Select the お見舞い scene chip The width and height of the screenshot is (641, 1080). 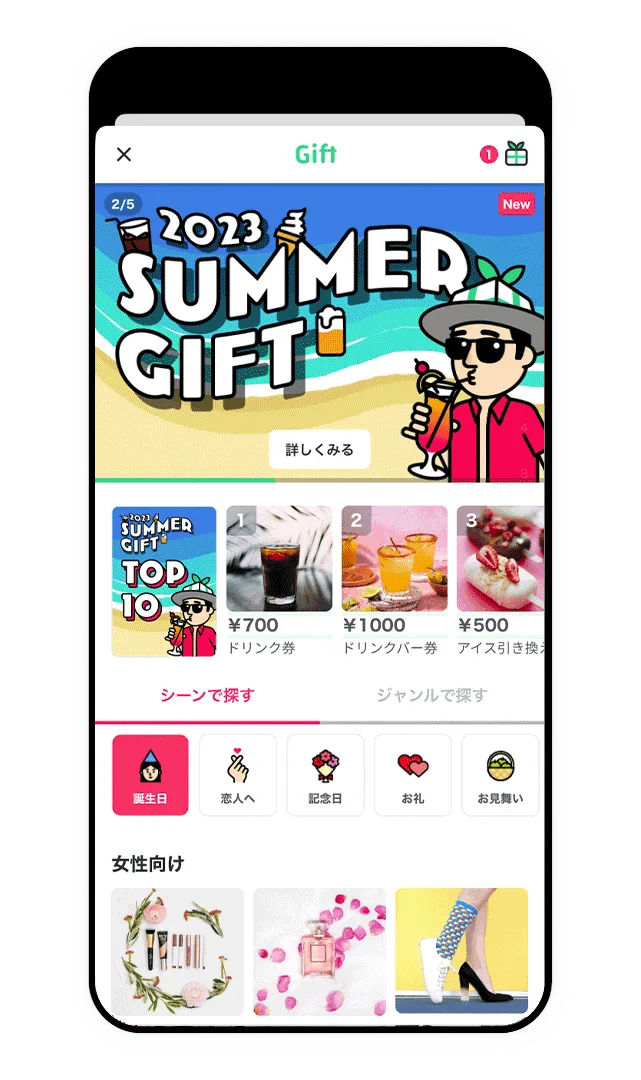pyautogui.click(x=499, y=775)
